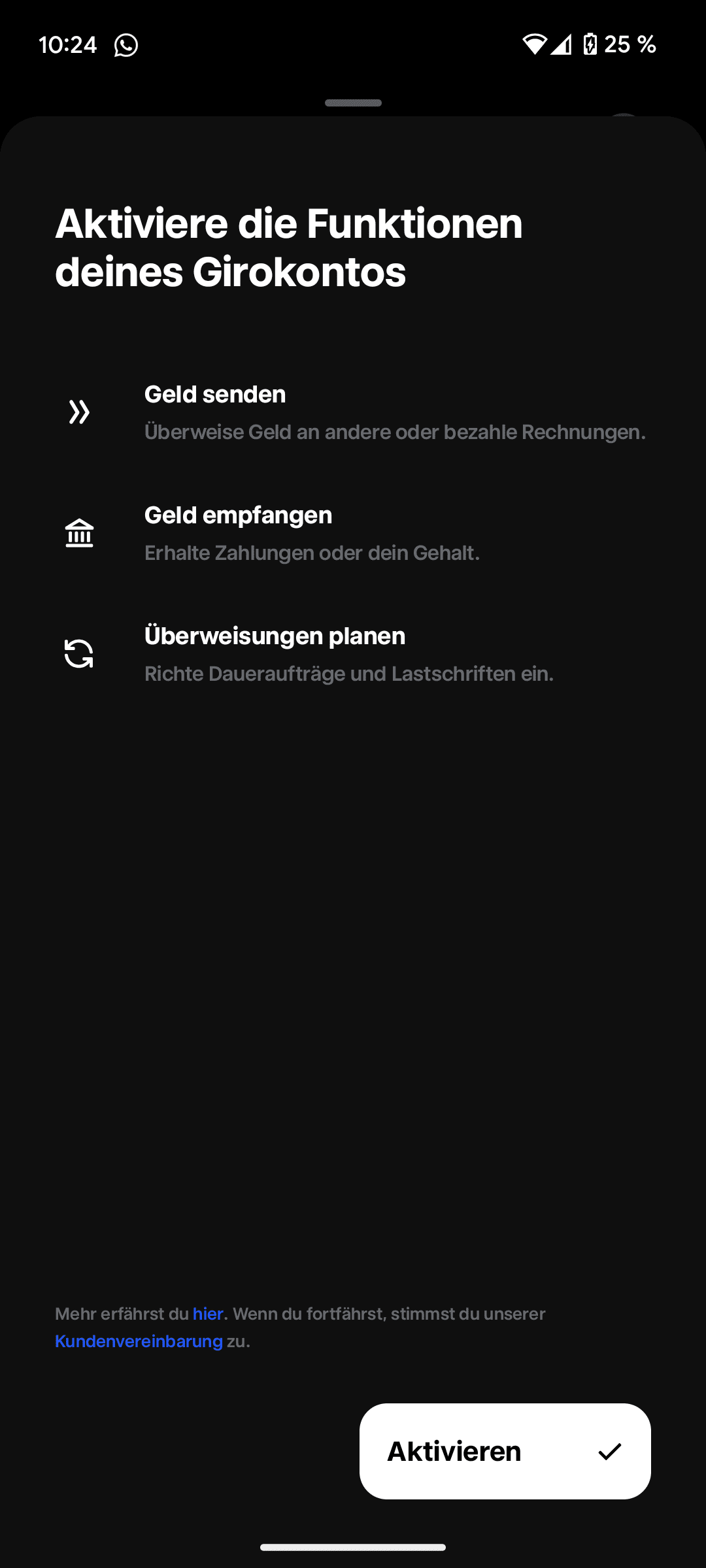Image resolution: width=706 pixels, height=1568 pixels.
Task: Open the Kundenvereinbarung link
Action: point(139,1341)
